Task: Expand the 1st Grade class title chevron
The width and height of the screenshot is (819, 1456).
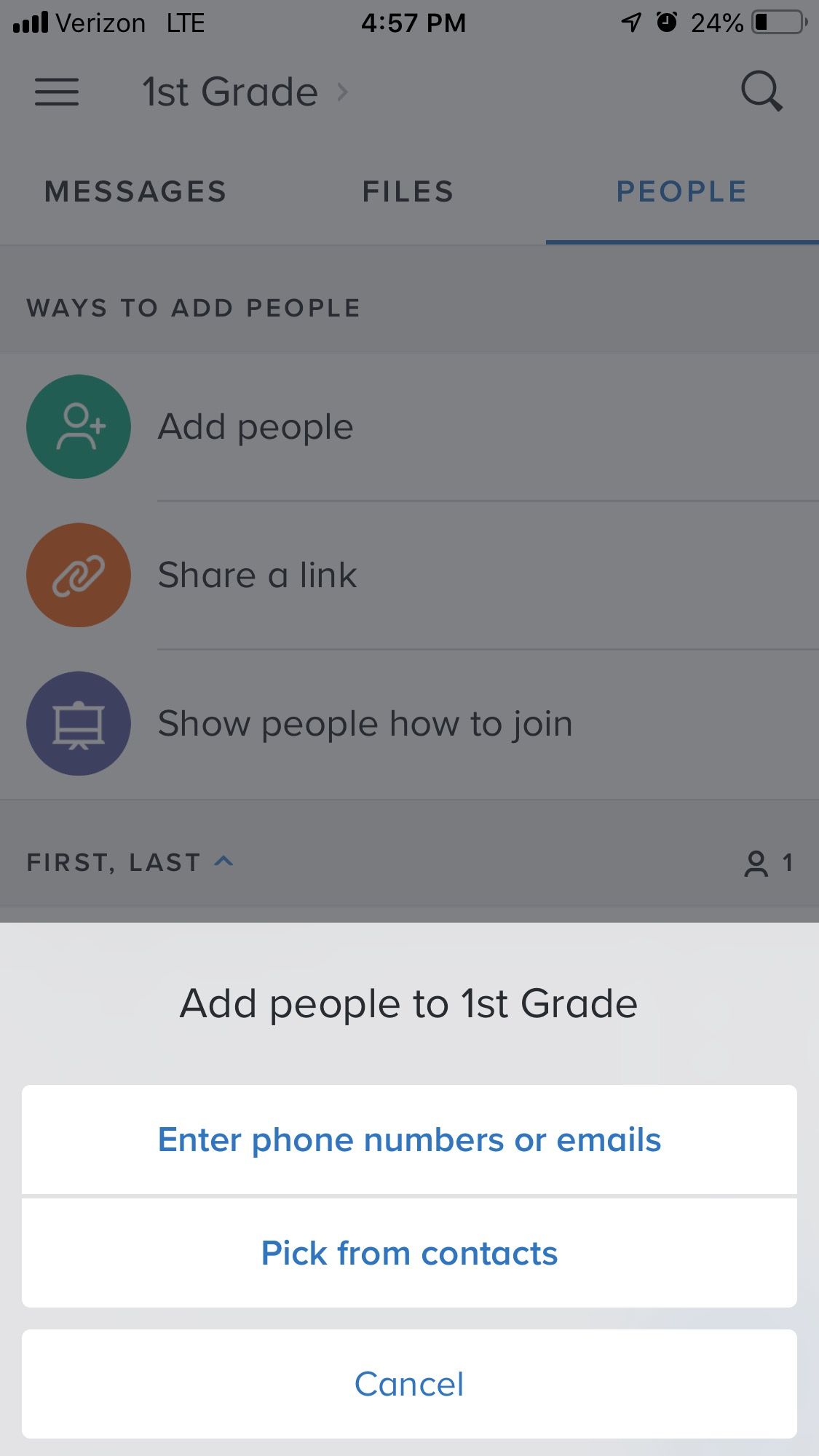Action: click(x=342, y=92)
